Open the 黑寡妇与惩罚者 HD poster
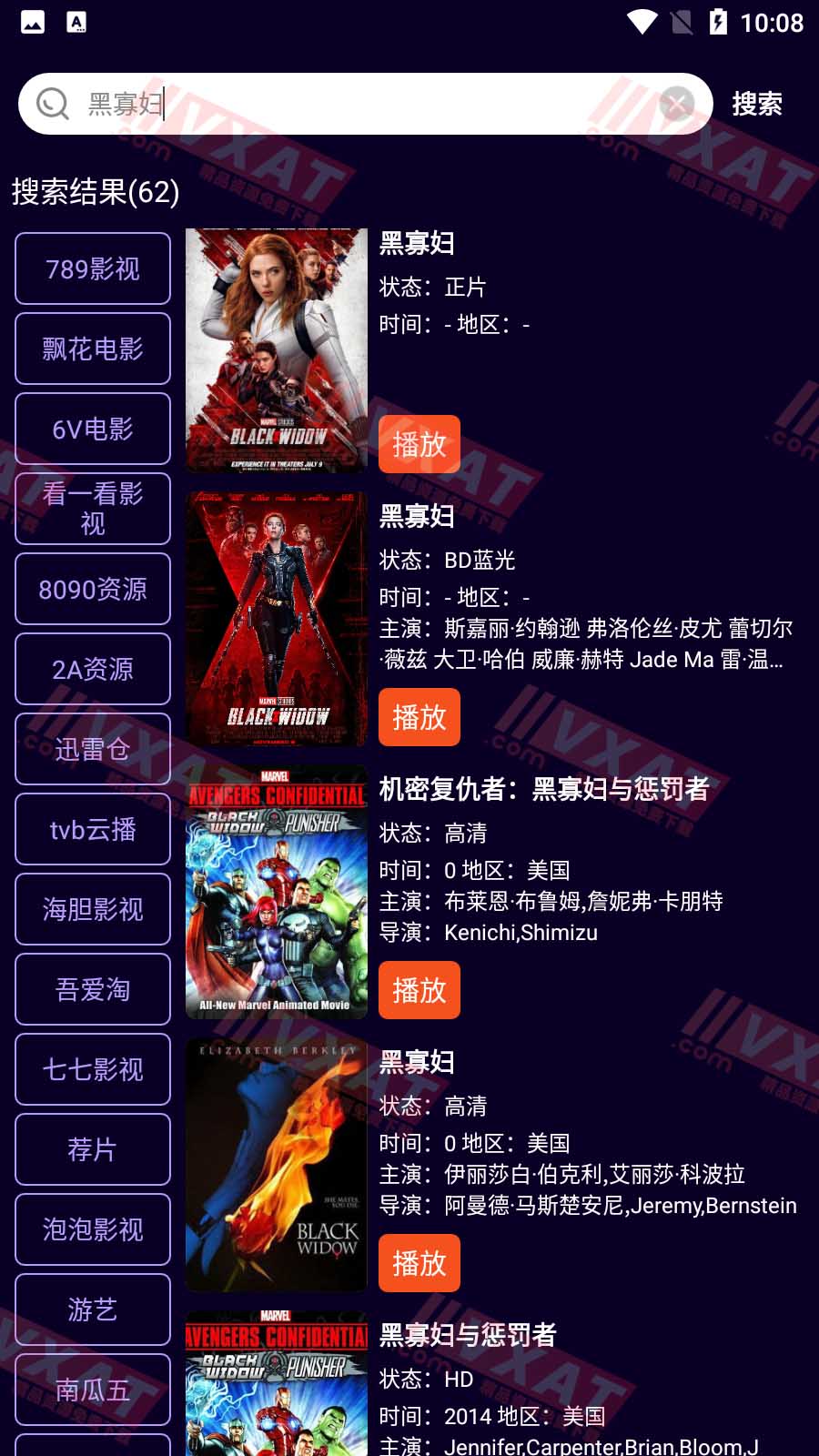Image resolution: width=819 pixels, height=1456 pixels. tap(277, 1383)
